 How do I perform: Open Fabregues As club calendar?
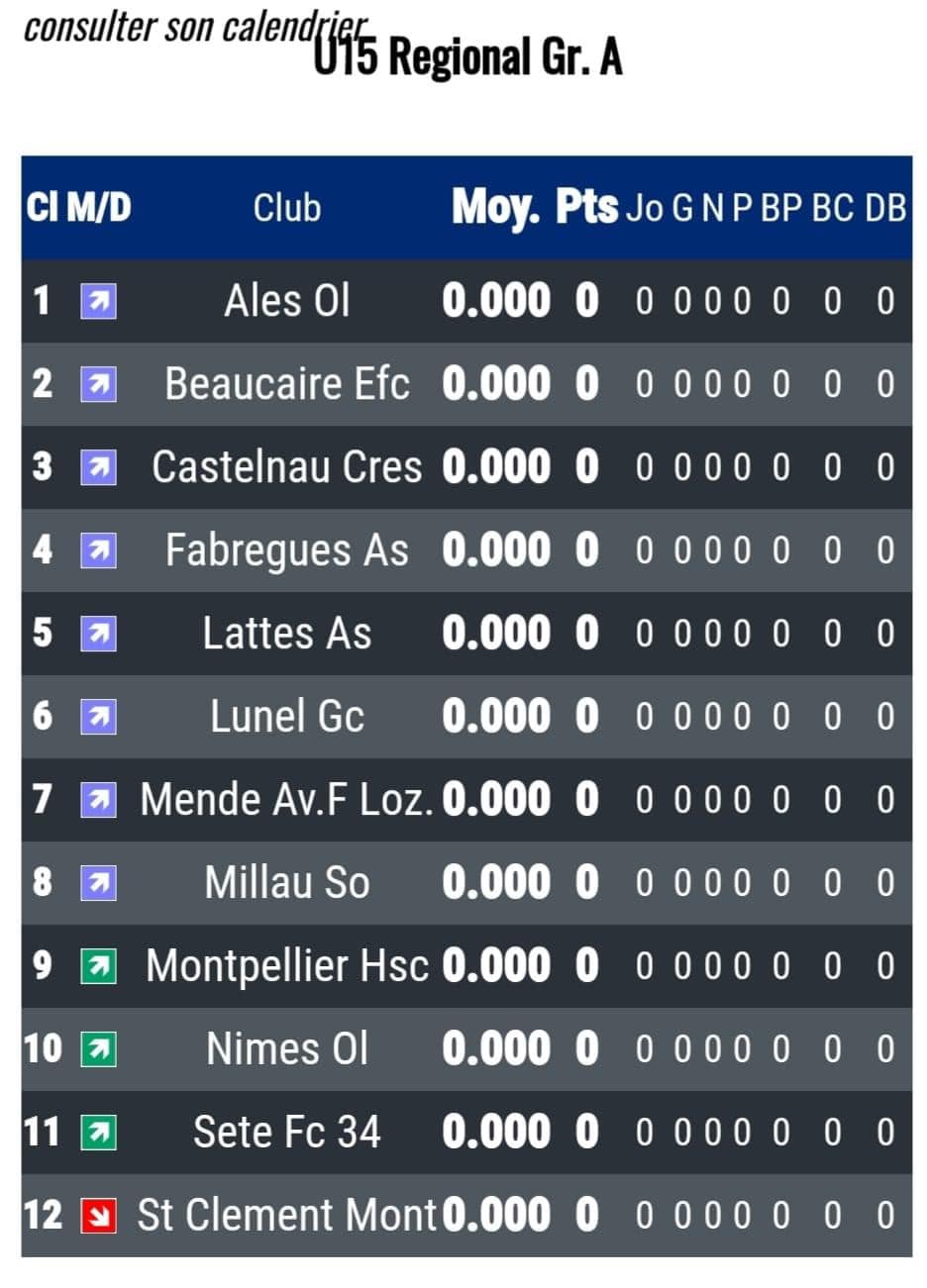point(287,550)
